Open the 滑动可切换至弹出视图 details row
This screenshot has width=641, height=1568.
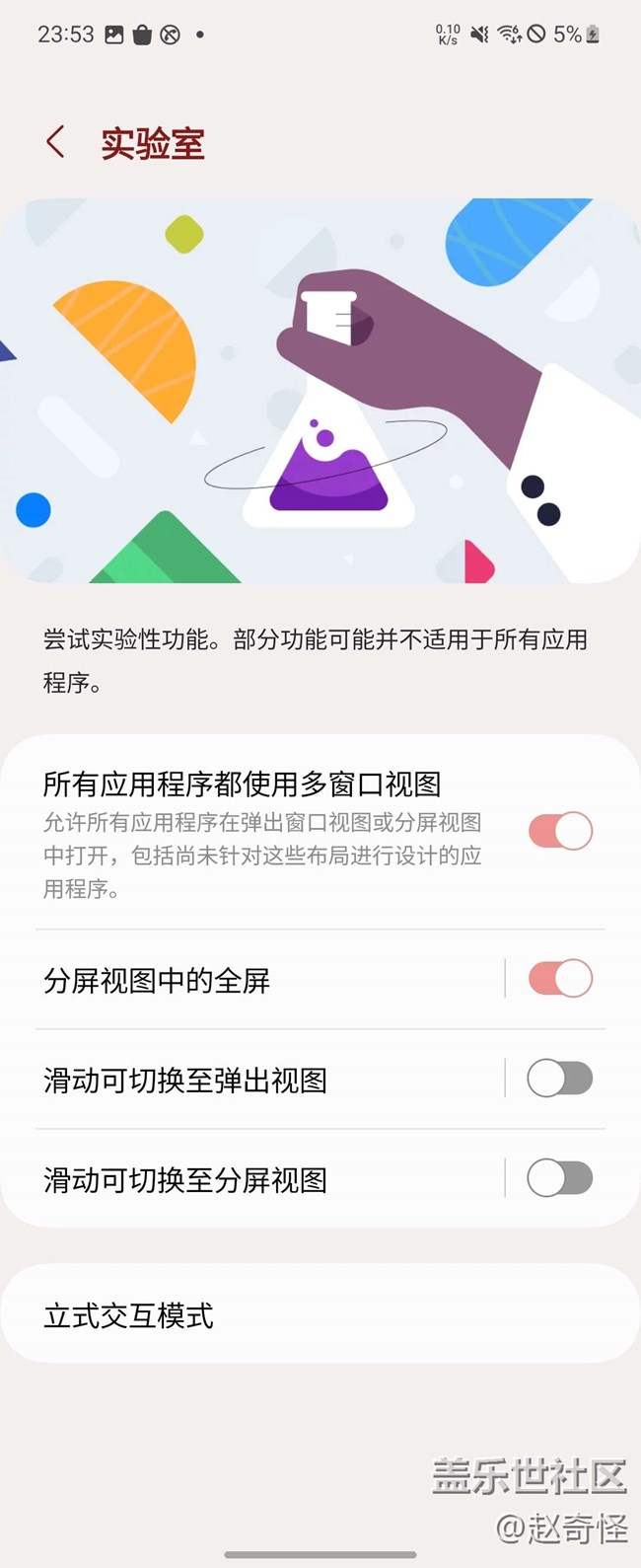coord(256,1081)
